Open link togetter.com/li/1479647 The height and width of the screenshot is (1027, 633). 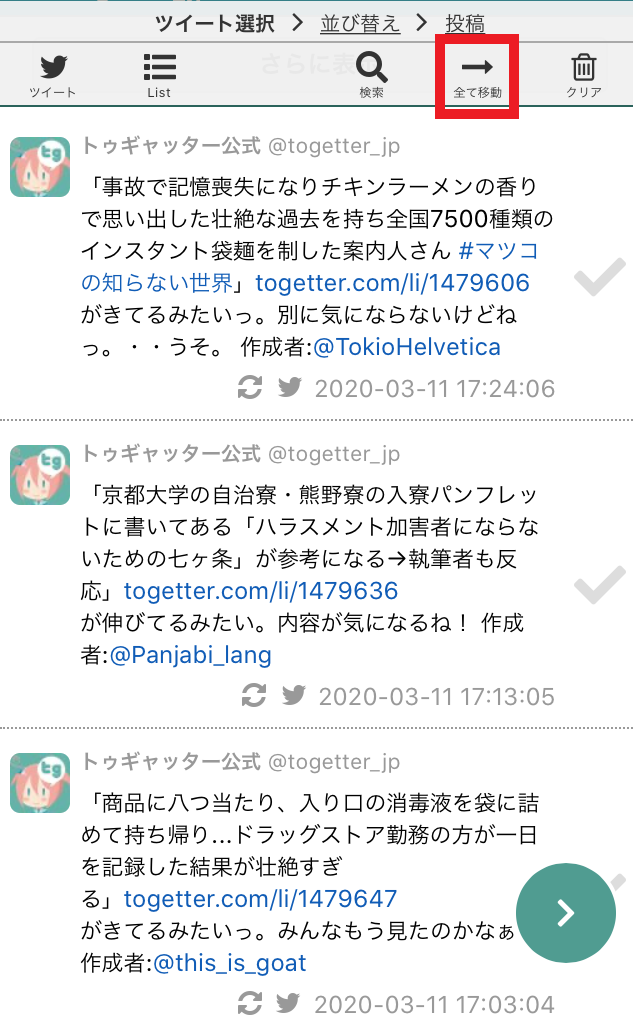coord(260,899)
